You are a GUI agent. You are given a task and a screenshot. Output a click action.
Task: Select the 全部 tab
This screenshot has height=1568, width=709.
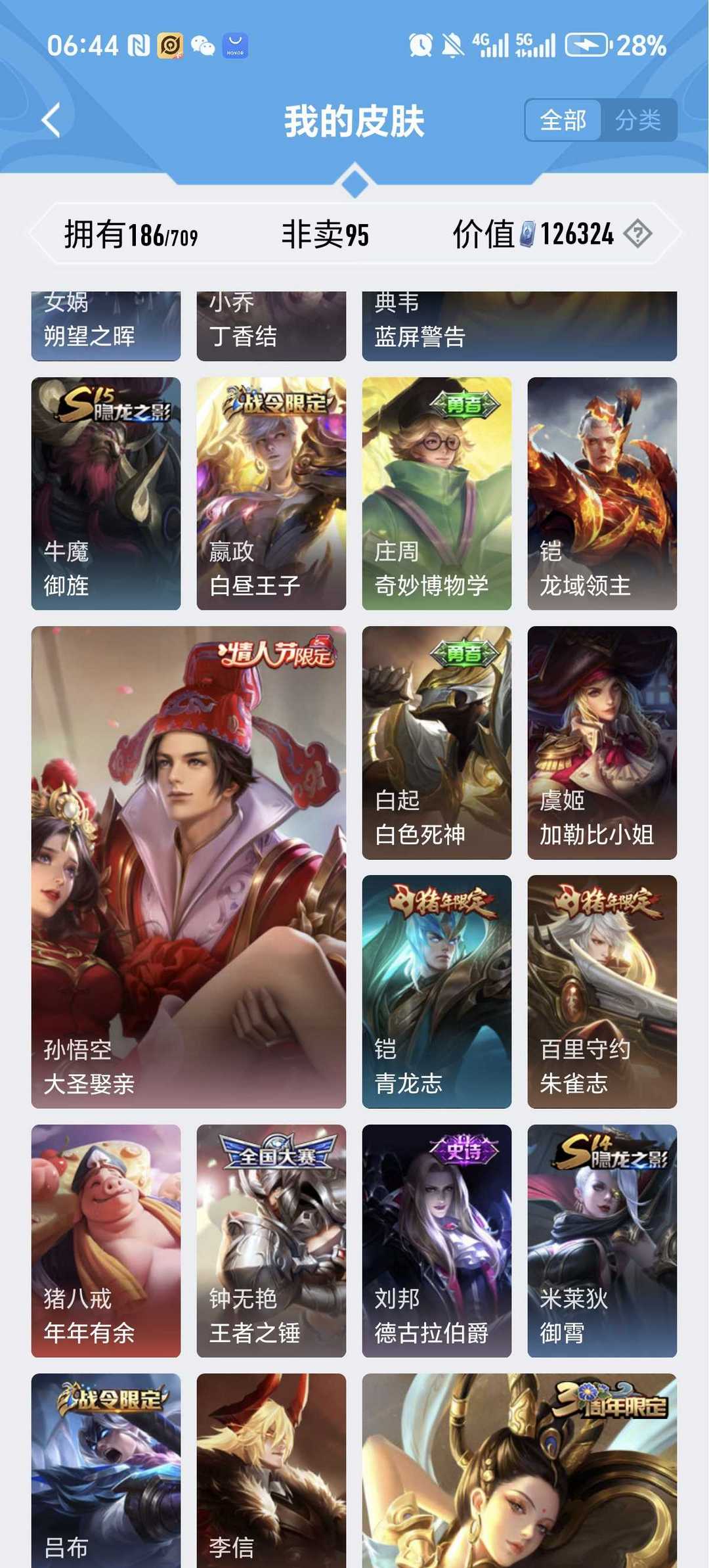563,120
